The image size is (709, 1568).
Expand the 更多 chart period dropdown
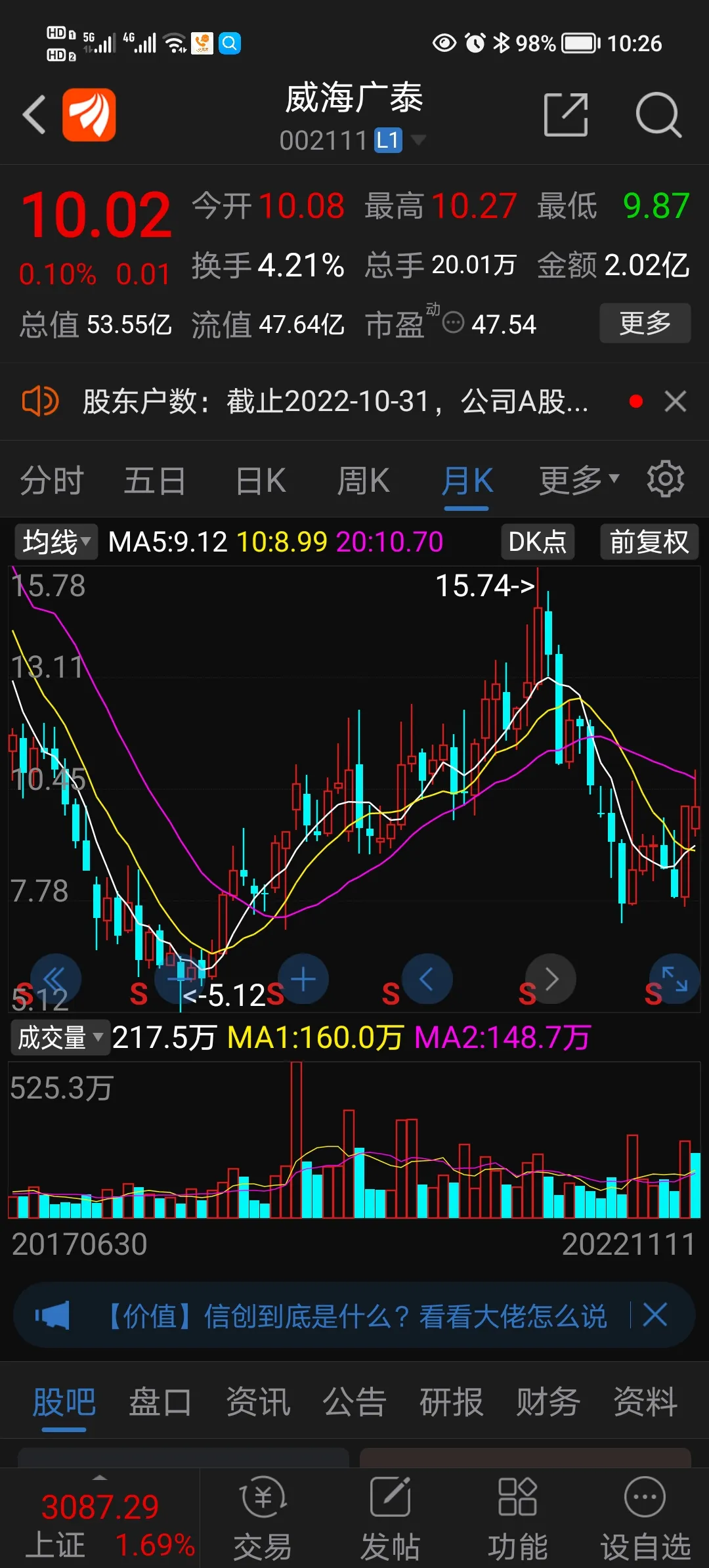(x=579, y=481)
